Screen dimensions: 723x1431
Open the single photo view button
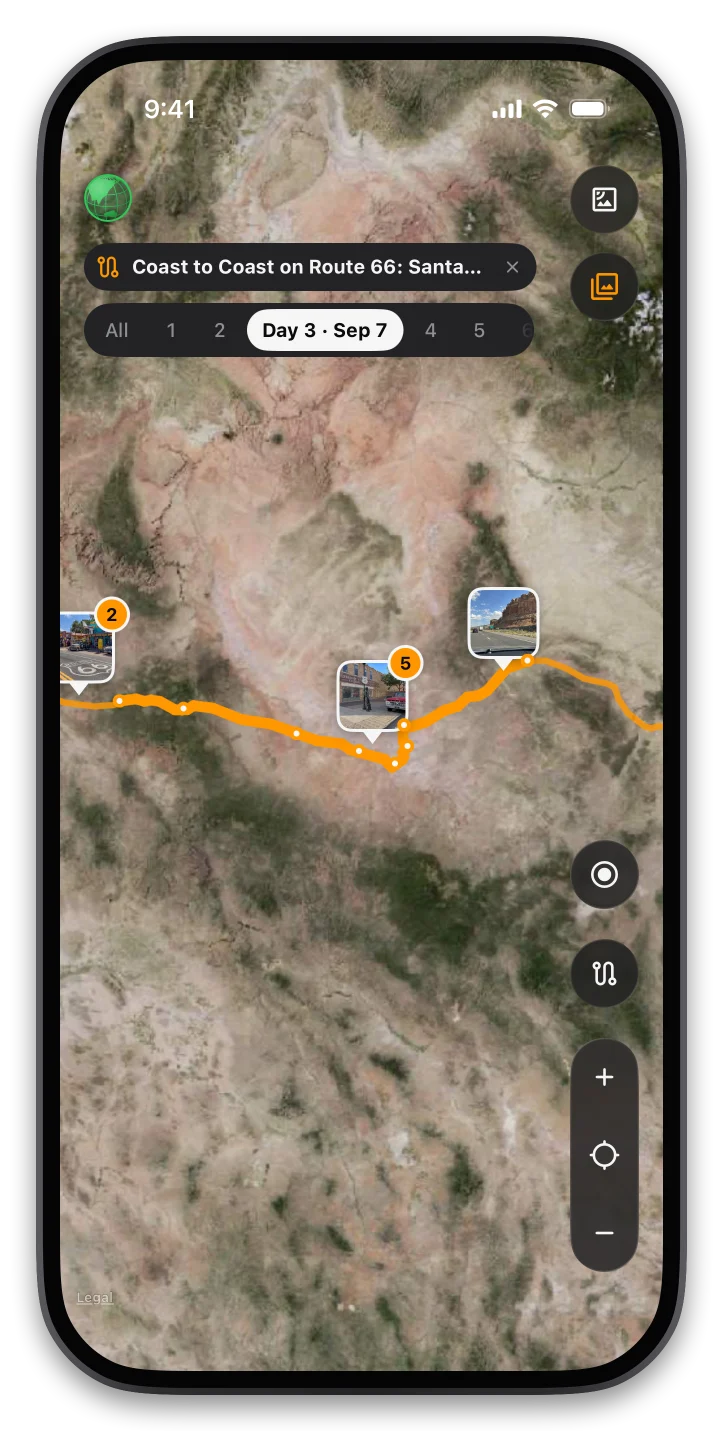pos(604,199)
